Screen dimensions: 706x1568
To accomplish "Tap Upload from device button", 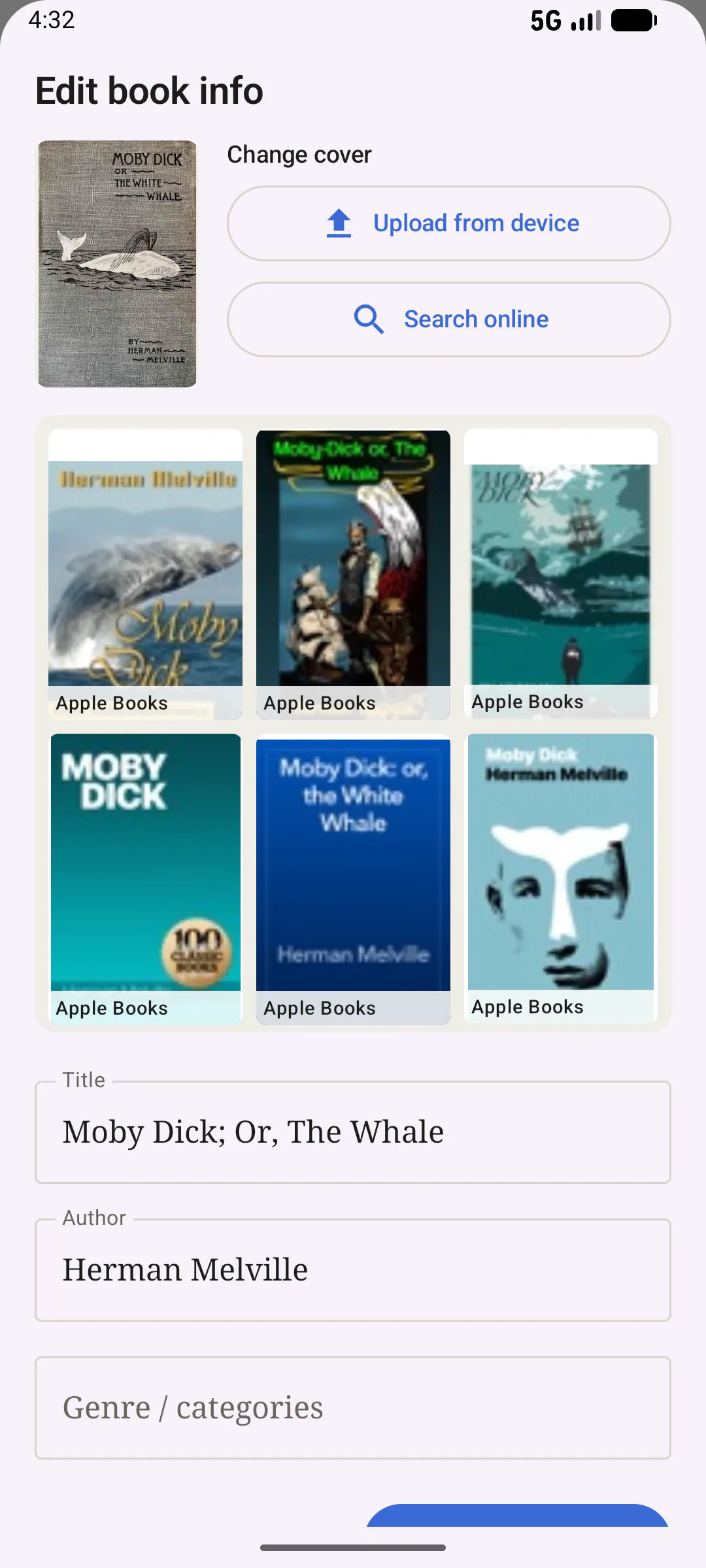I will pos(449,223).
